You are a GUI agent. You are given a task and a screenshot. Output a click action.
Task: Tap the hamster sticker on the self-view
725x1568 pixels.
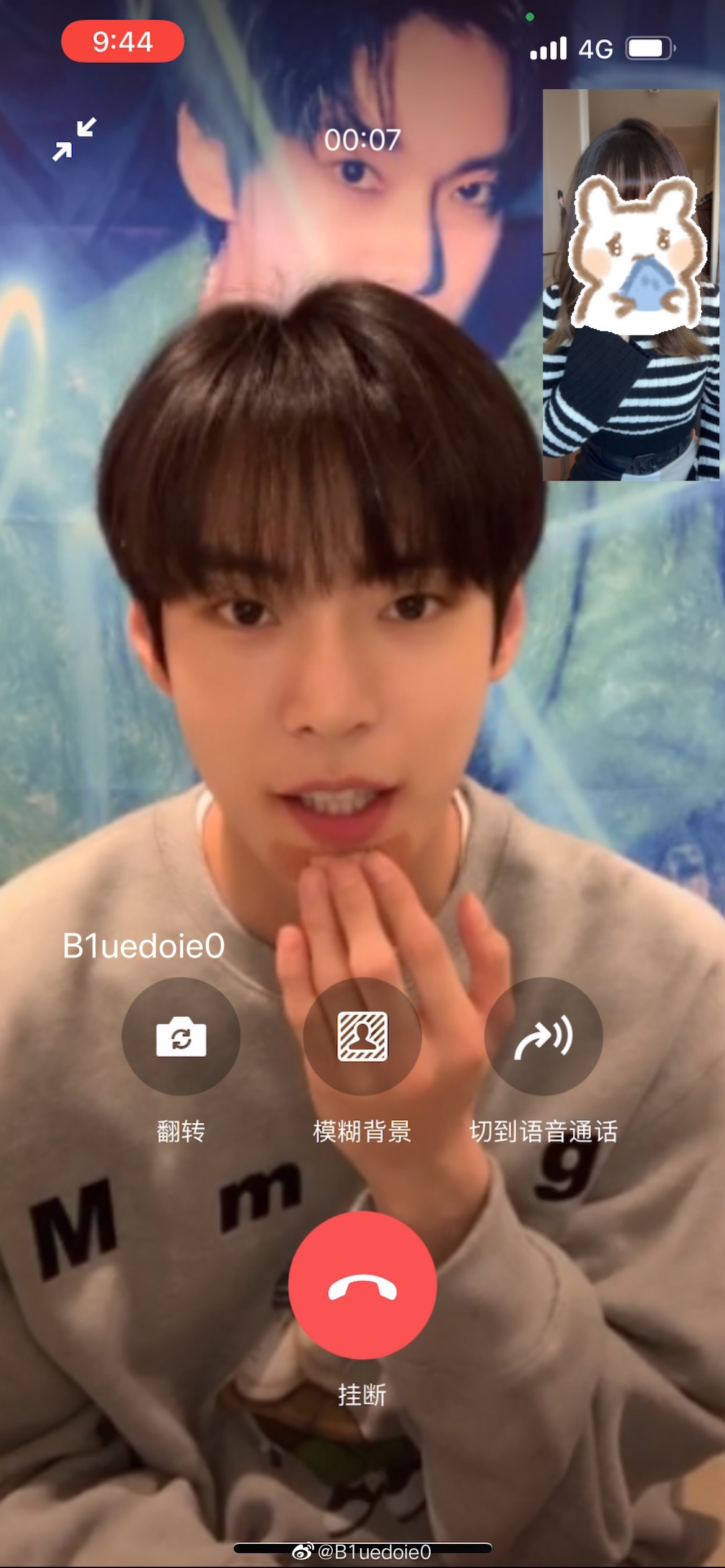[638, 257]
